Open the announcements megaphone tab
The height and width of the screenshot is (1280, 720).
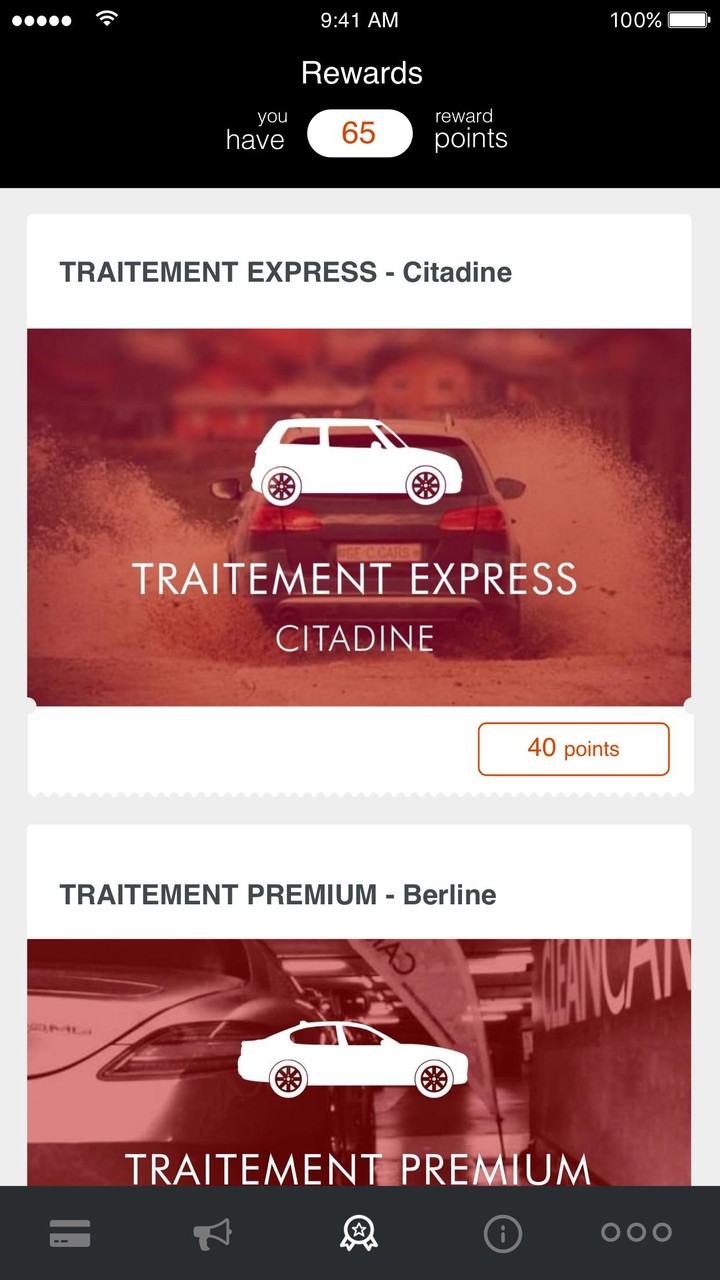[212, 1233]
